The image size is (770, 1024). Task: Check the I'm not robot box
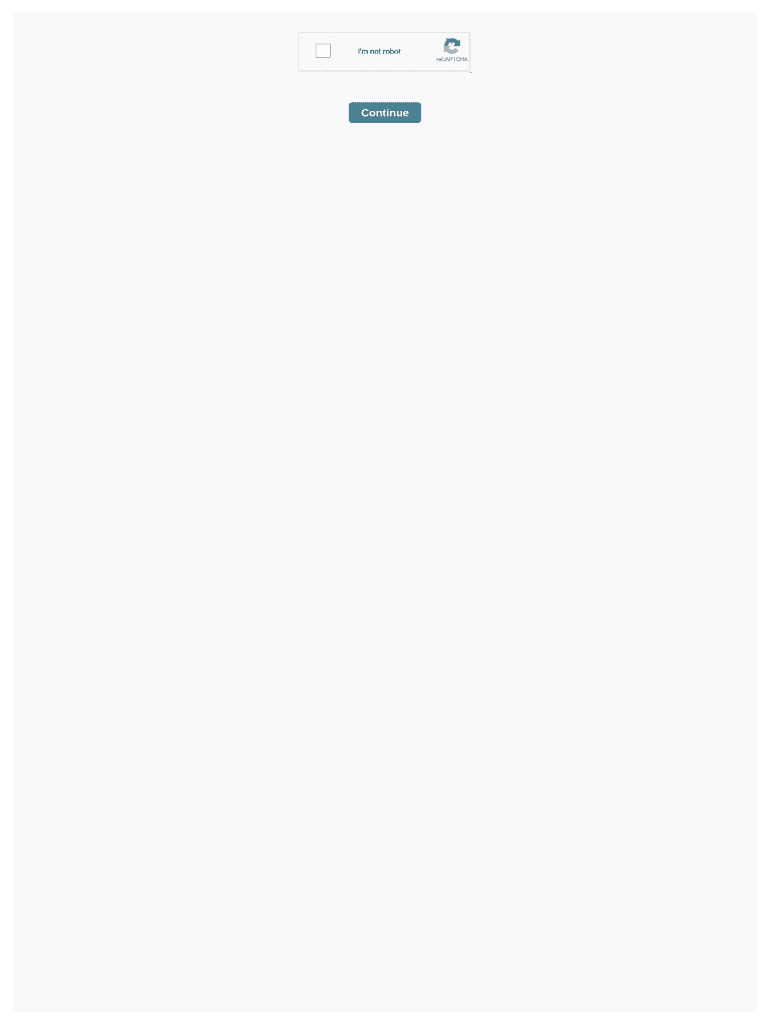click(x=323, y=51)
